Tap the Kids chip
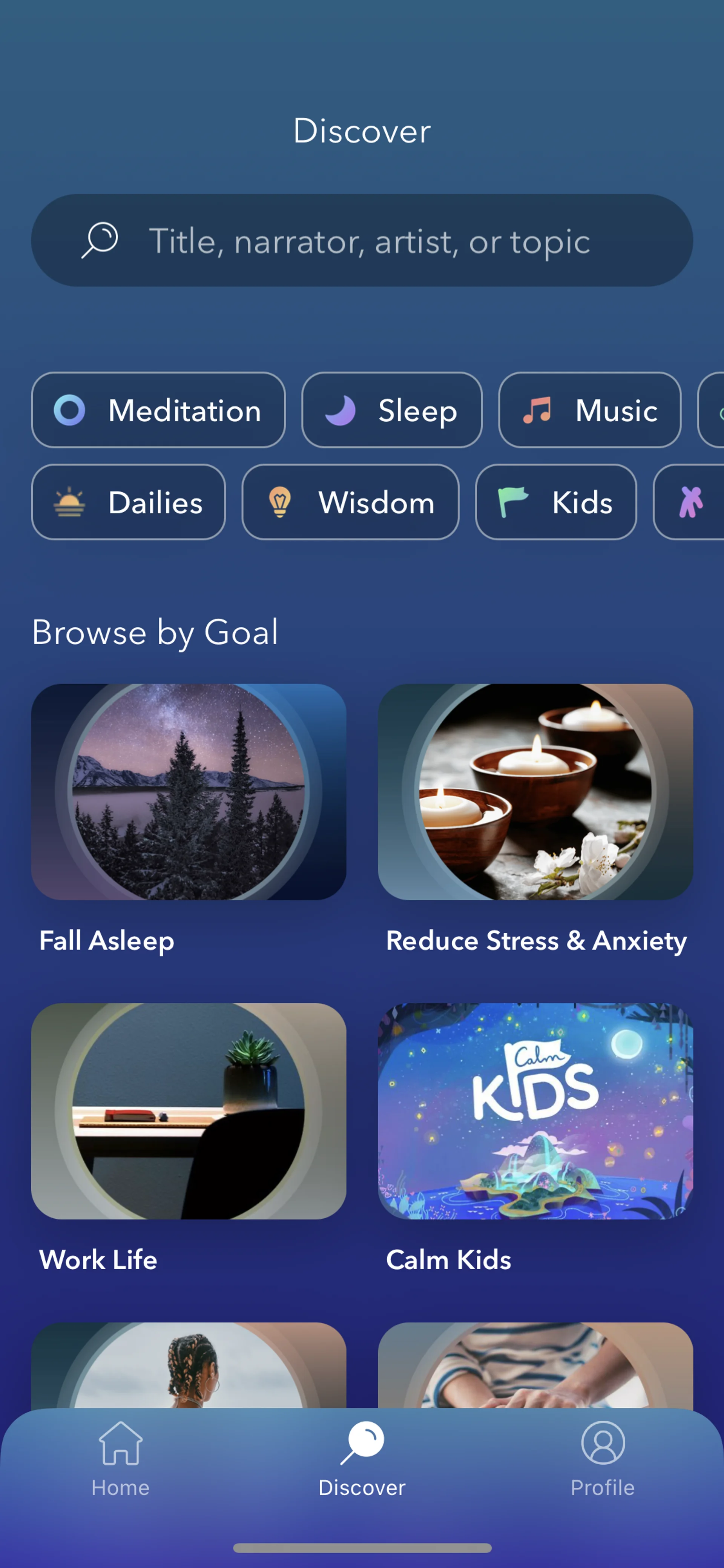This screenshot has height=1568, width=724. click(x=555, y=502)
